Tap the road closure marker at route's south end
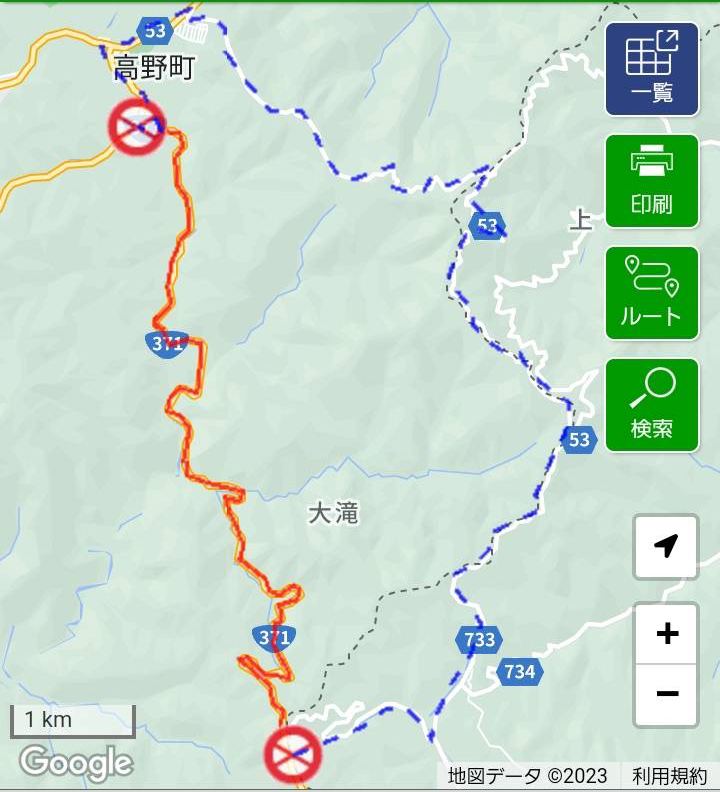 pyautogui.click(x=293, y=754)
